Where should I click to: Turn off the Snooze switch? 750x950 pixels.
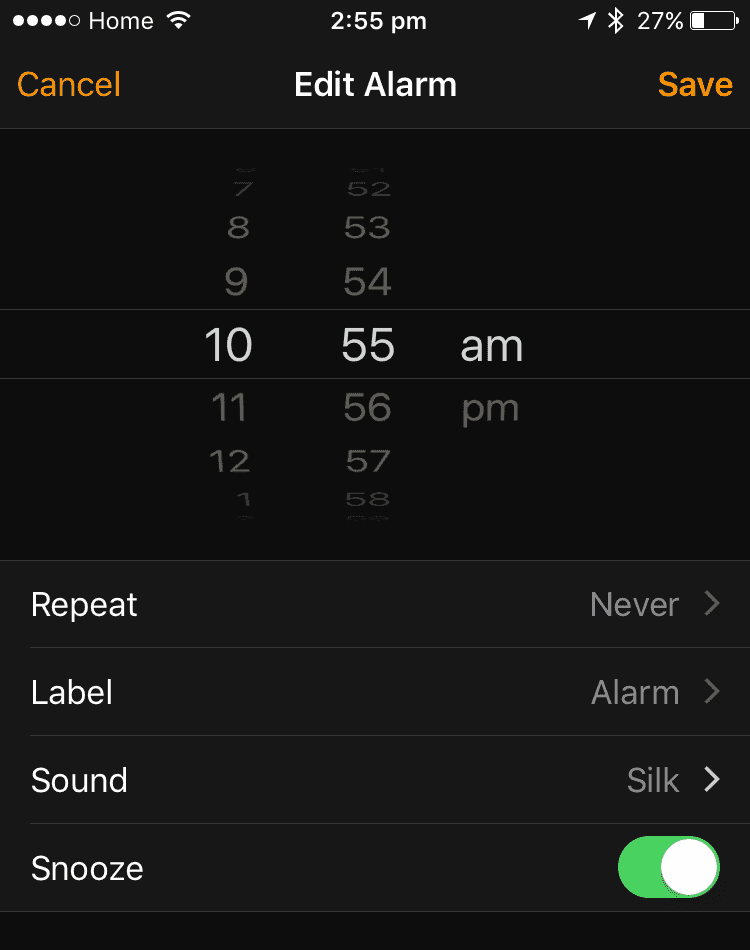pos(669,867)
